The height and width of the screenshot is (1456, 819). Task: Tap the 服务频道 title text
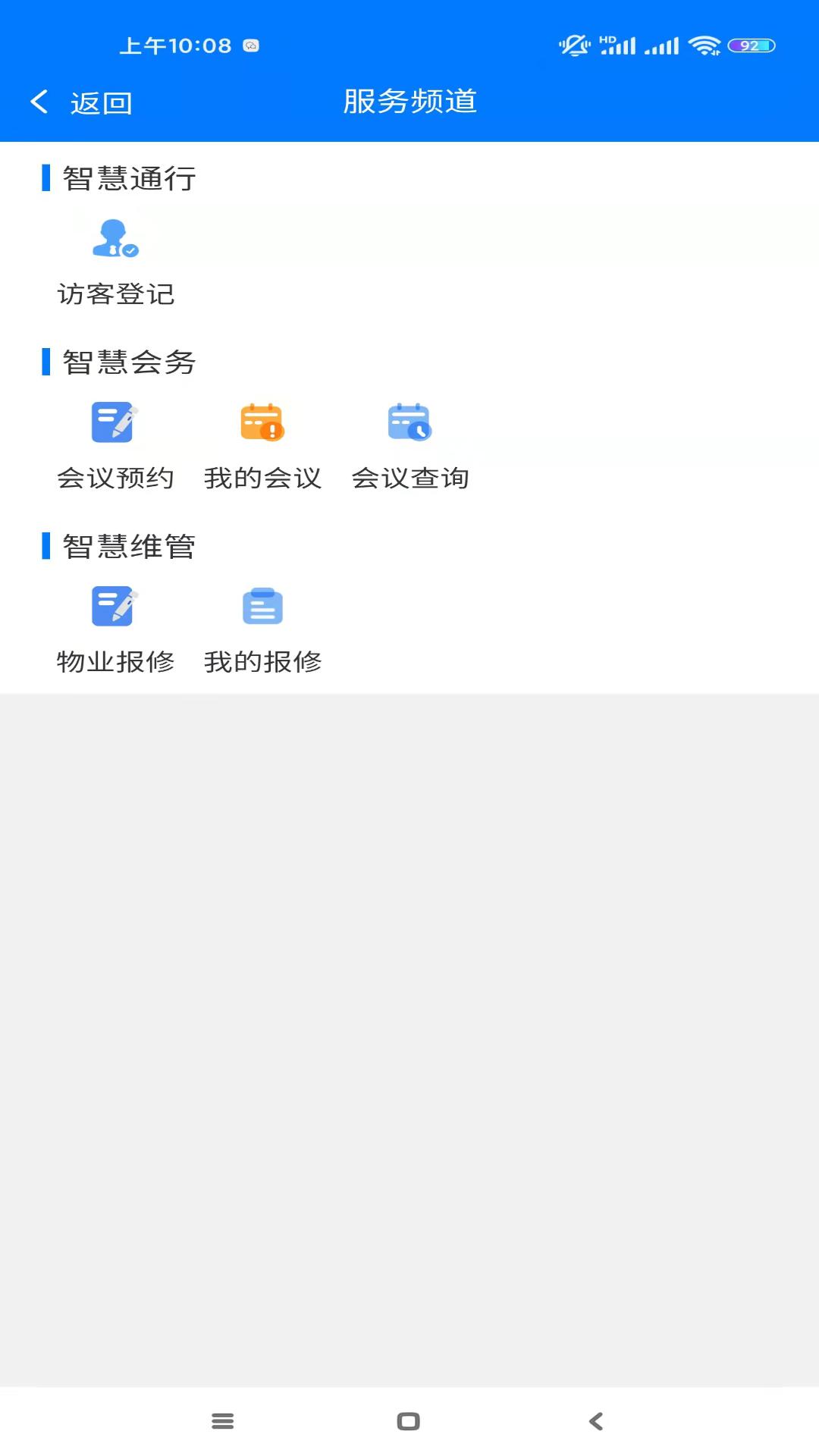409,102
